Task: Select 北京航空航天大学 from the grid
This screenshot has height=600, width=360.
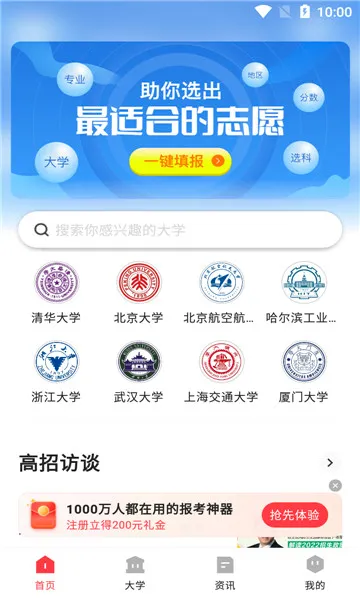Action: point(221,293)
